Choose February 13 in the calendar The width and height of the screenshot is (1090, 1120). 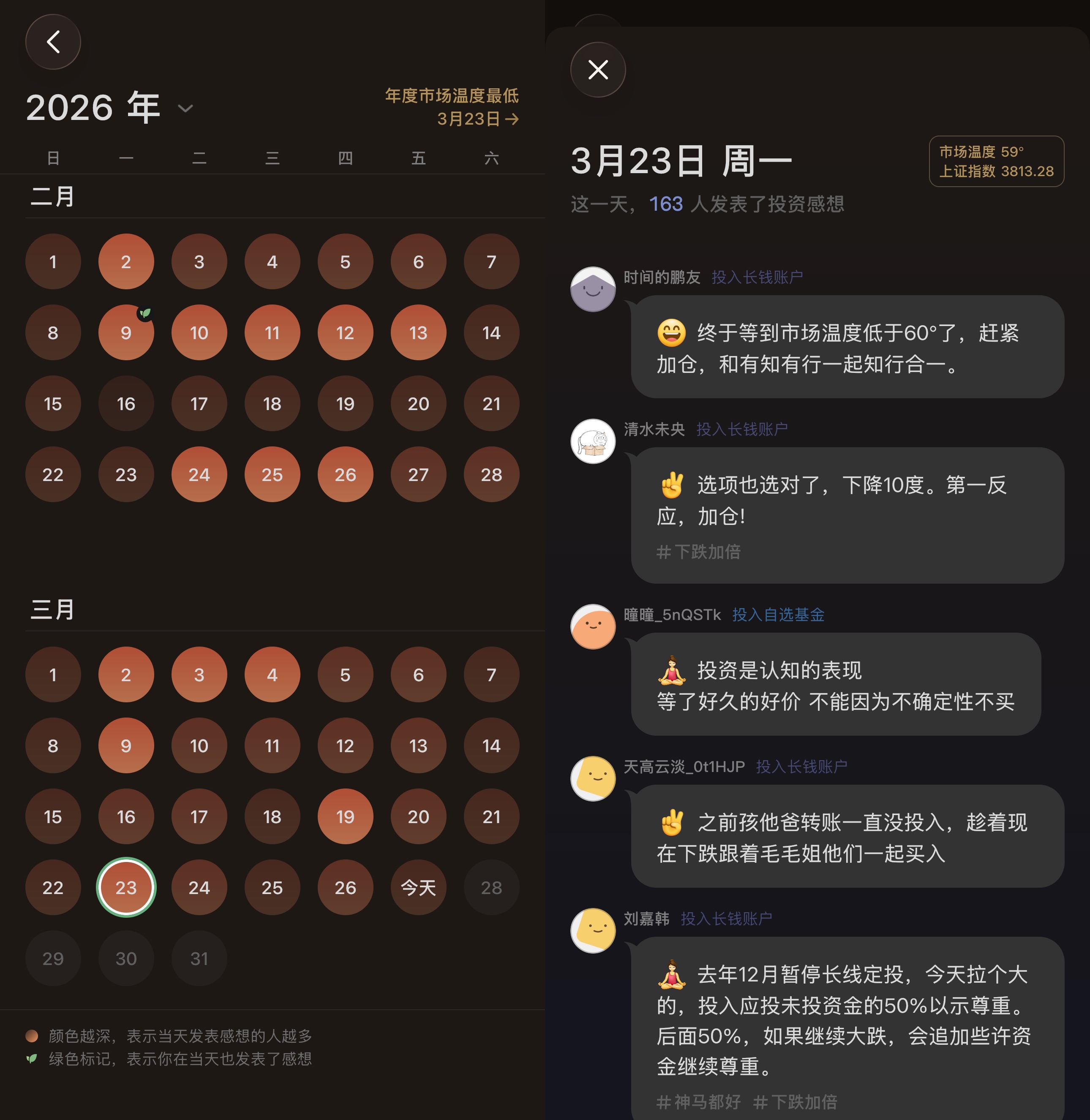point(418,332)
